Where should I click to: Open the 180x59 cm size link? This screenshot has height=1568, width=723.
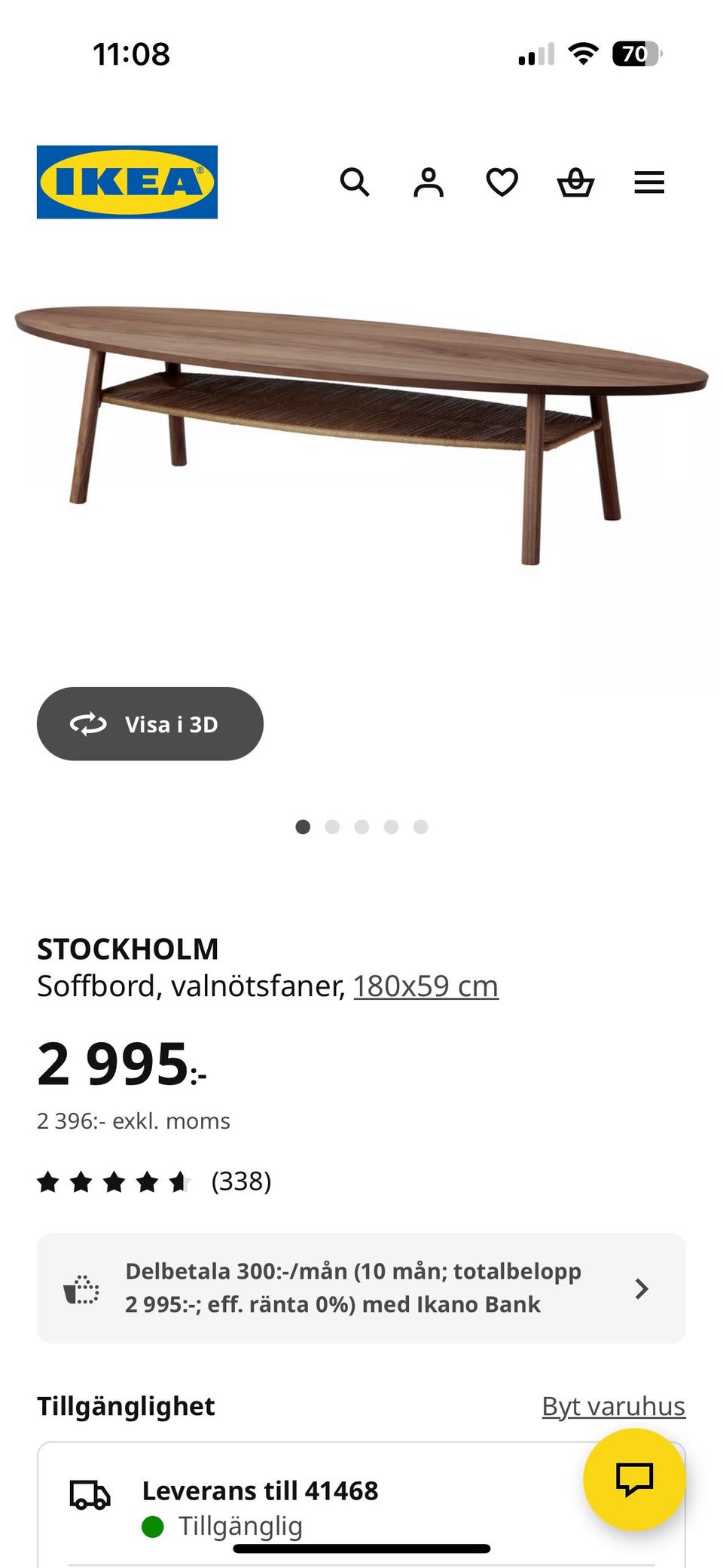click(426, 985)
